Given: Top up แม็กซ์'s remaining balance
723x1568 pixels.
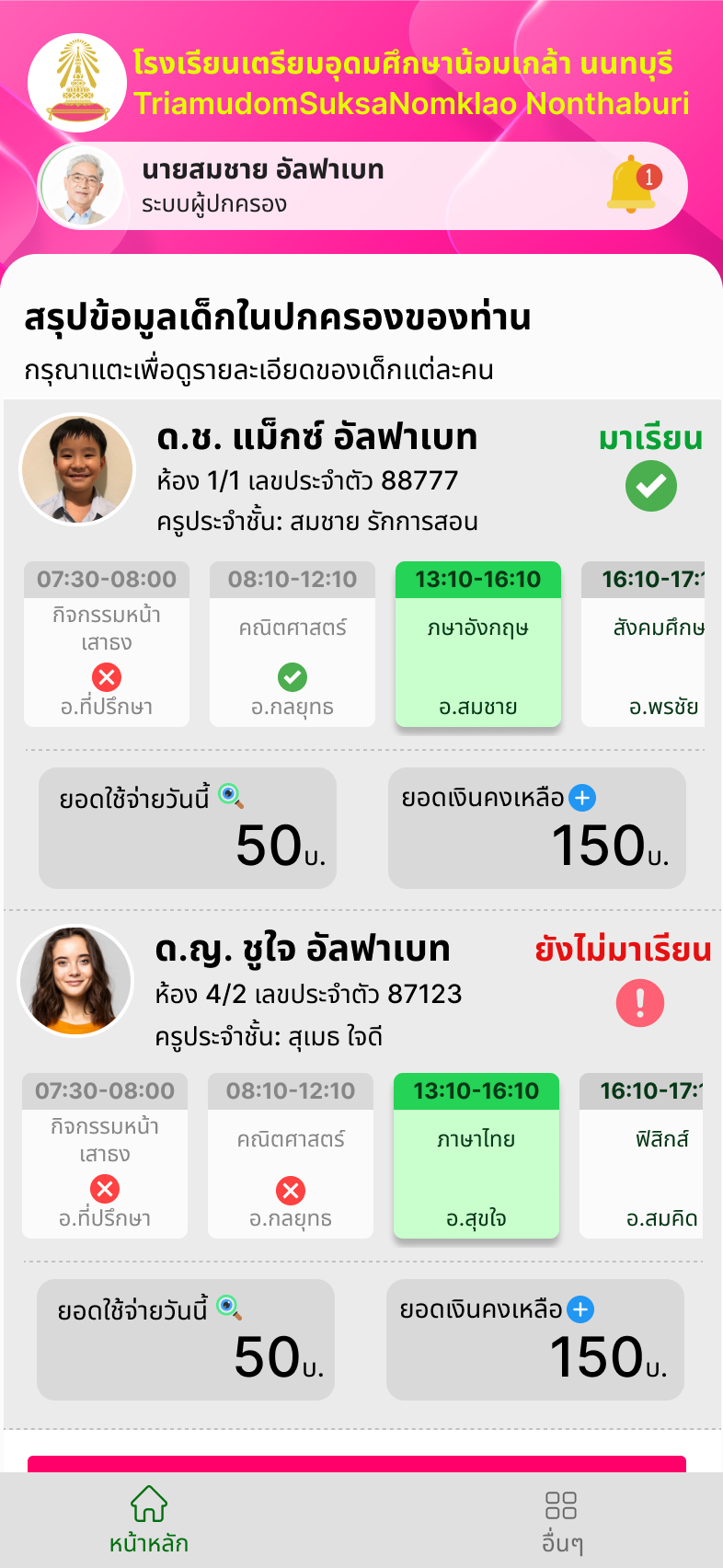Looking at the screenshot, I should (582, 798).
